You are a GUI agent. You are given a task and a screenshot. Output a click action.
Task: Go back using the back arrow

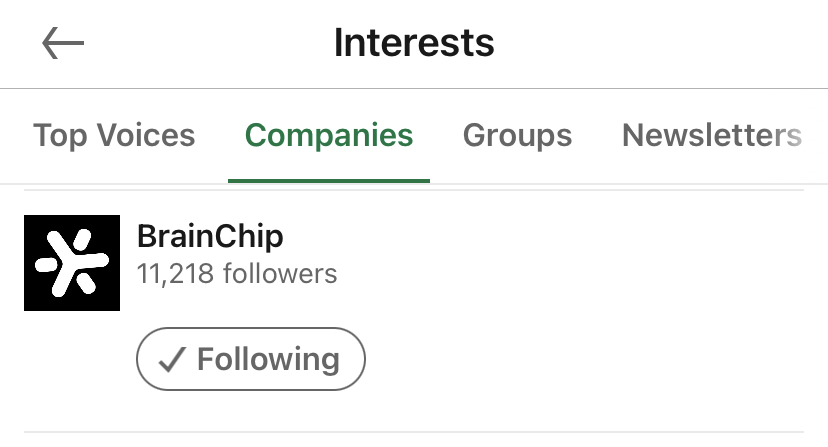click(x=63, y=44)
